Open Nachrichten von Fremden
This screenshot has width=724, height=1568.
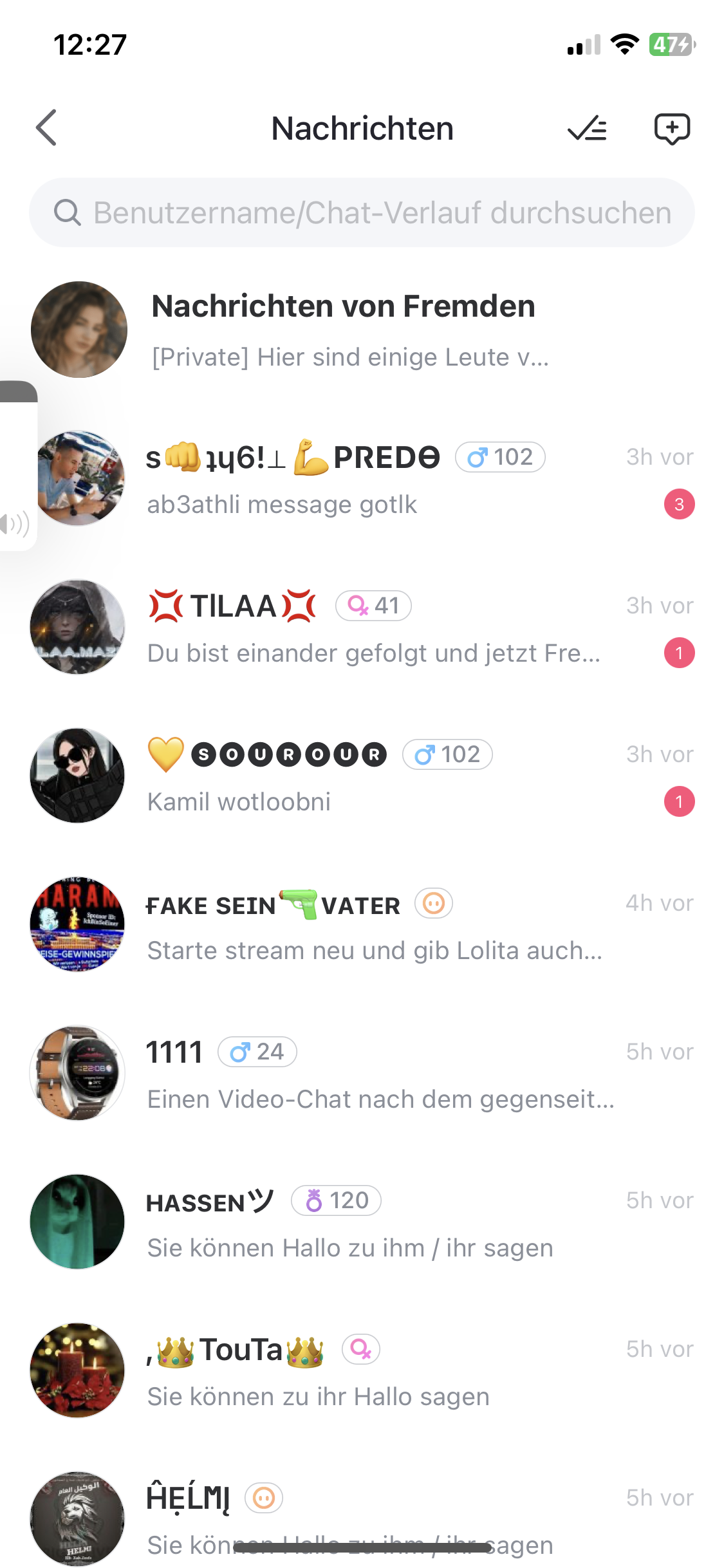(362, 330)
